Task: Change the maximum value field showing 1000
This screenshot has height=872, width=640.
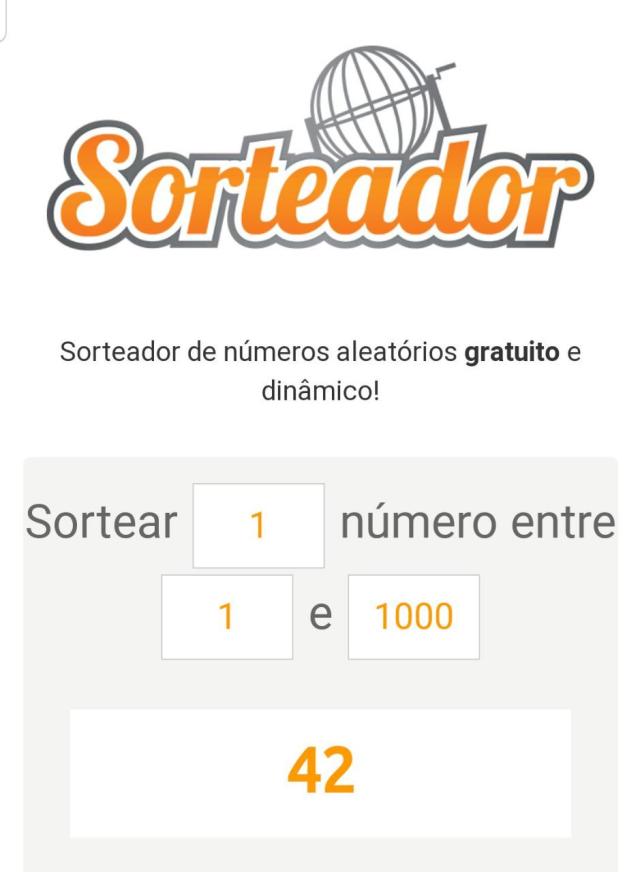Action: click(413, 617)
